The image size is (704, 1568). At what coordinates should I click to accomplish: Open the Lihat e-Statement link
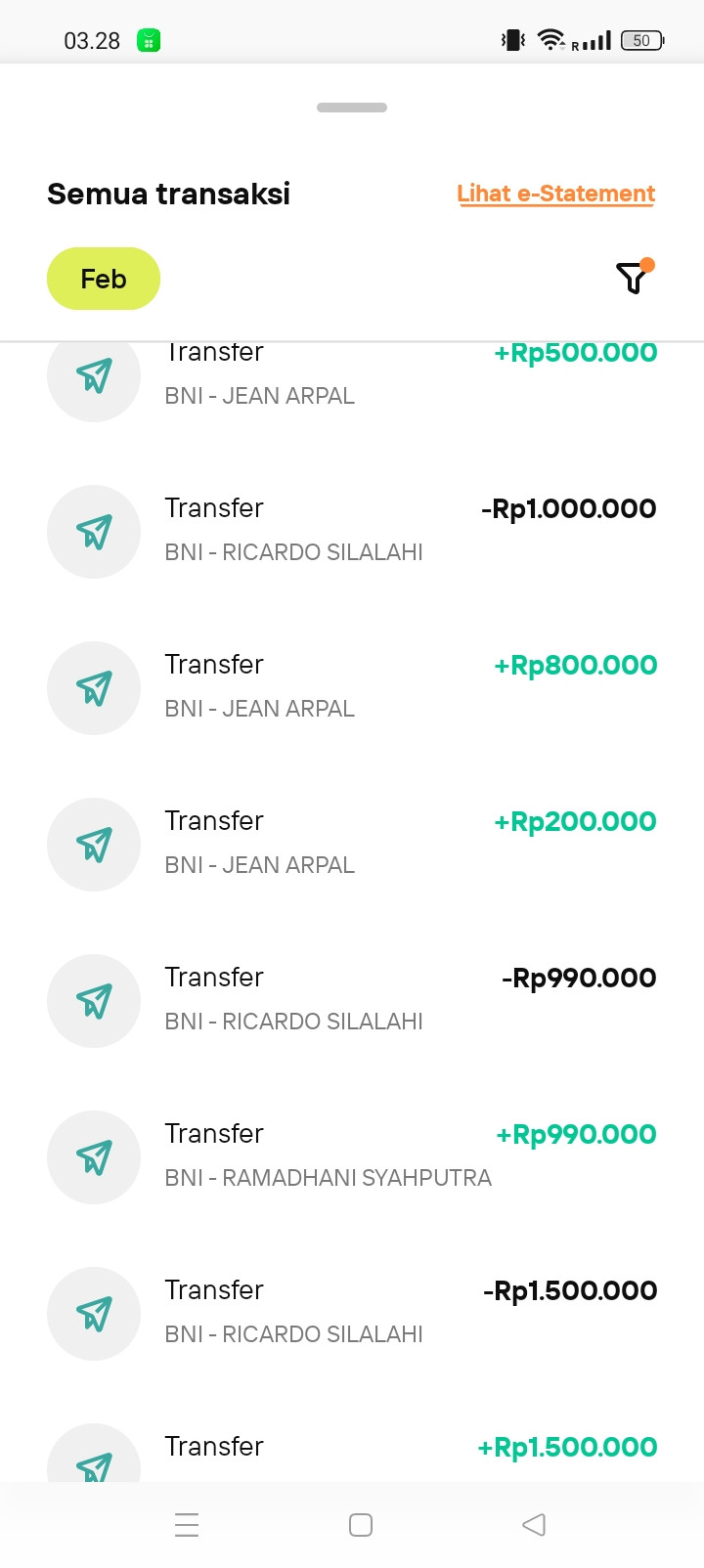555,194
